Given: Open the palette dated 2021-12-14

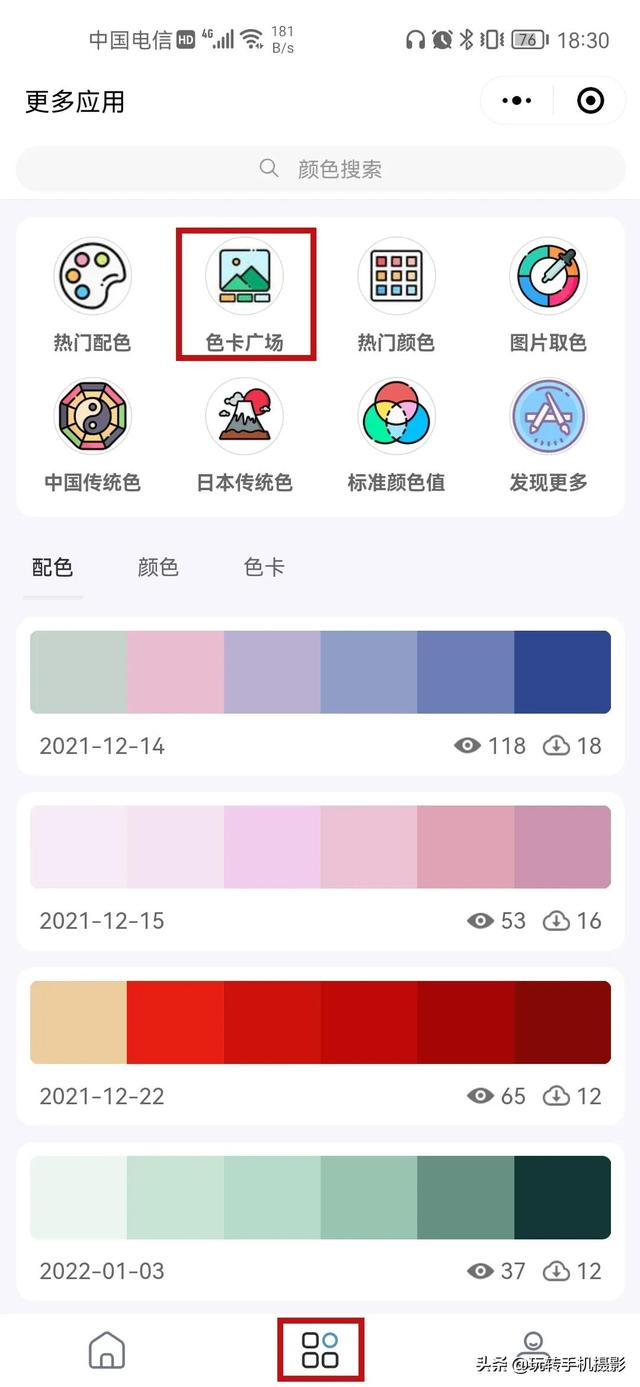Looking at the screenshot, I should point(320,672).
